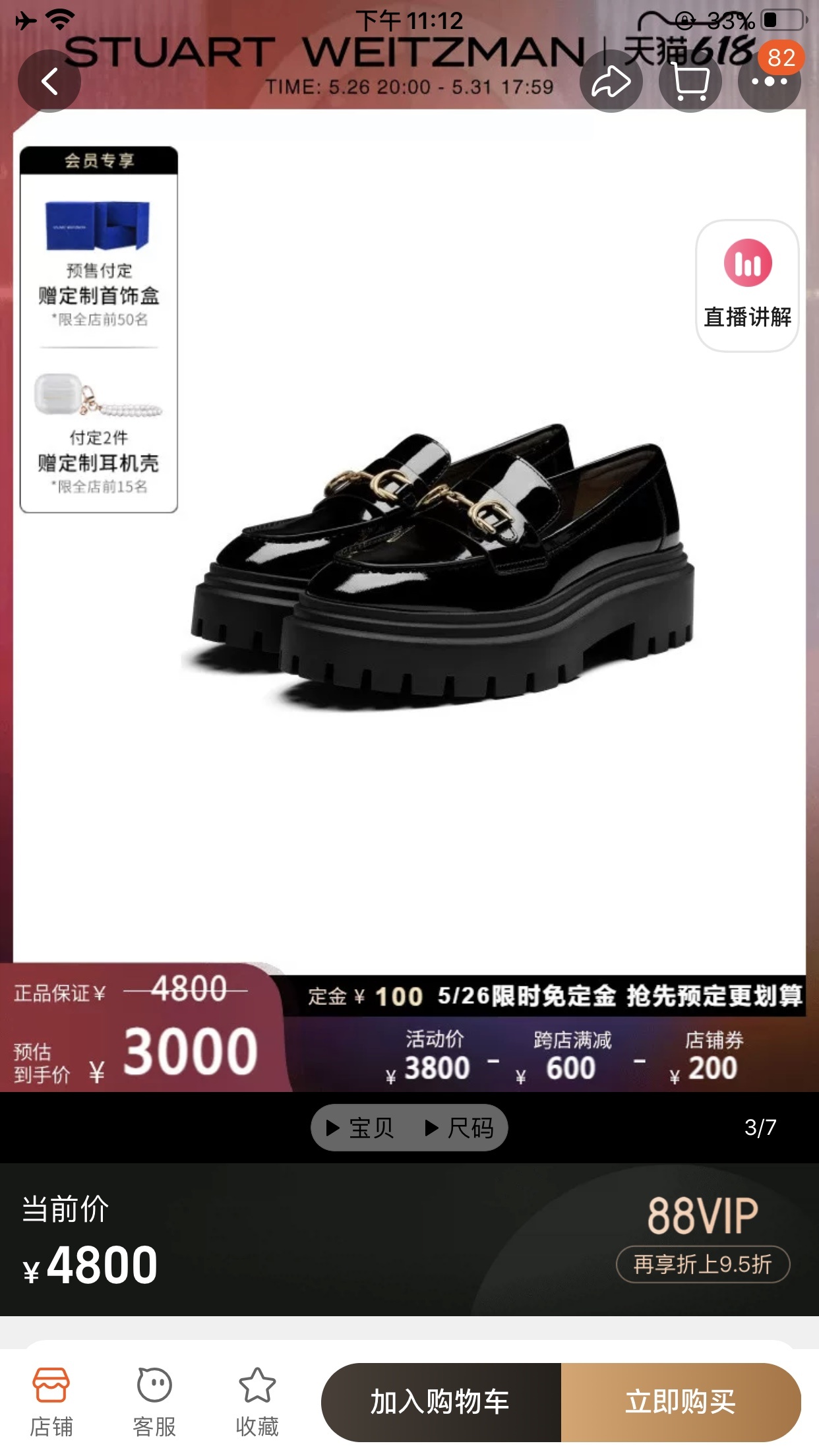Open the 直播讲解 live explanation
The height and width of the screenshot is (1456, 819).
(x=747, y=286)
